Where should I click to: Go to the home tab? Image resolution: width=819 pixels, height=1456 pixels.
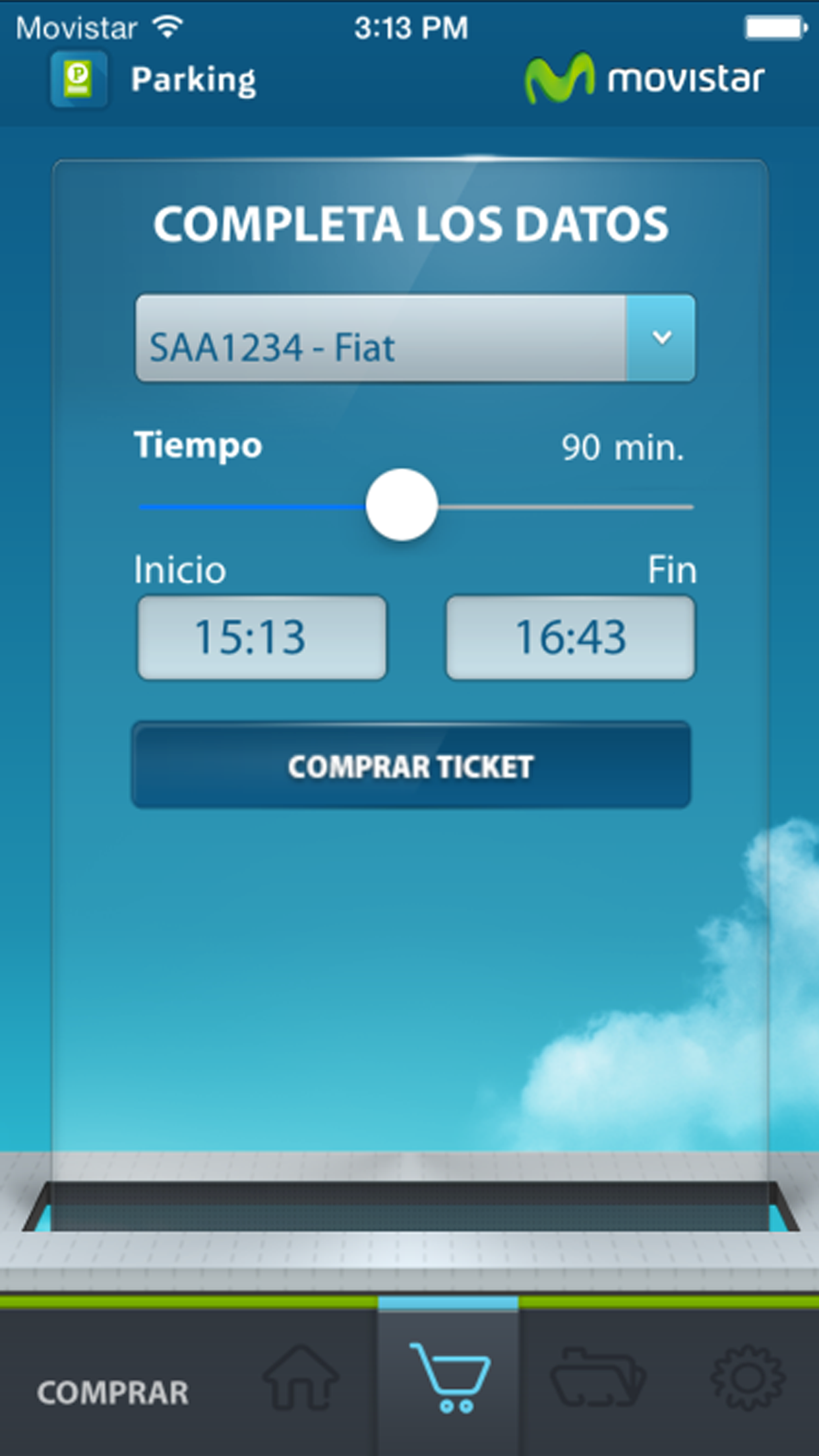pos(301,1378)
